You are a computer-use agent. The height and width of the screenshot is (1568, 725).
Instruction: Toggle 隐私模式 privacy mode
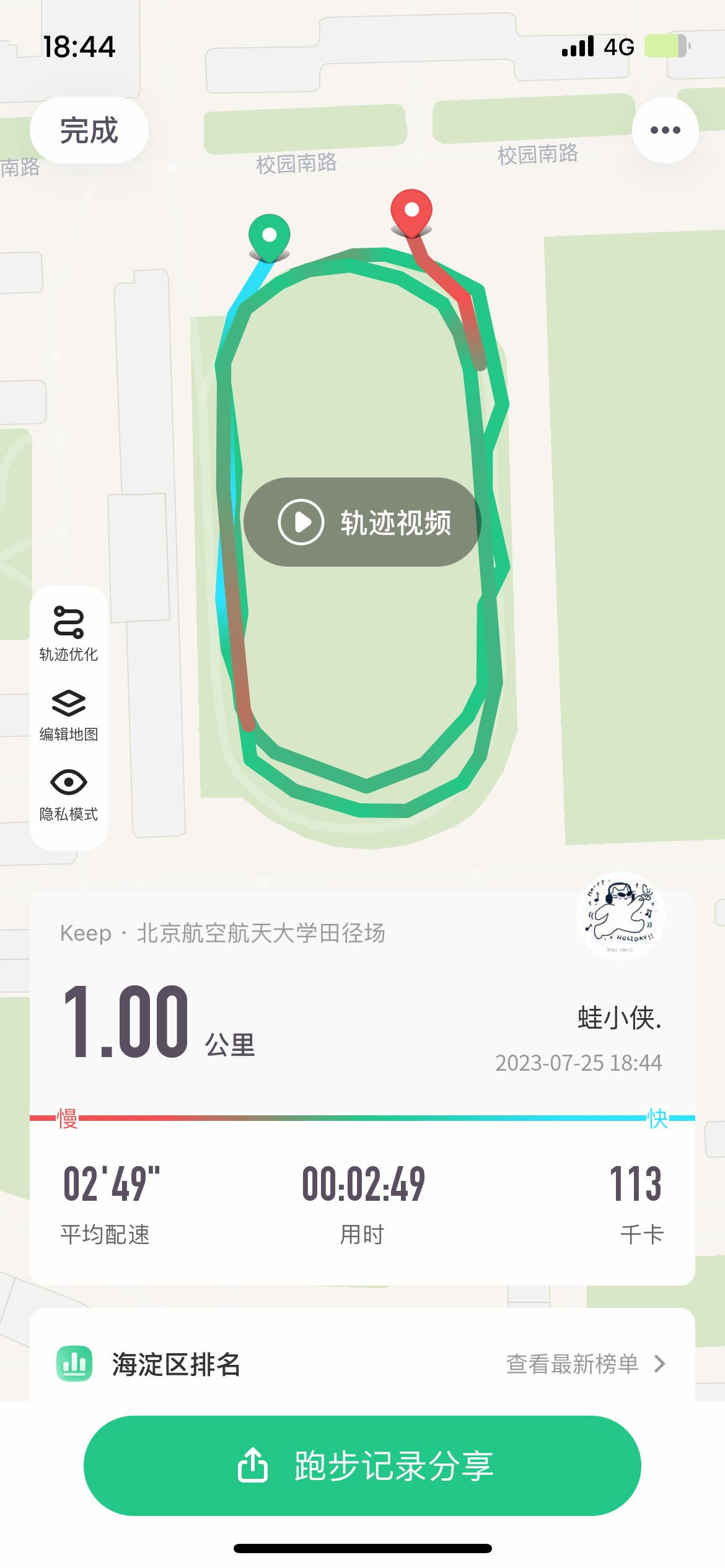(69, 795)
